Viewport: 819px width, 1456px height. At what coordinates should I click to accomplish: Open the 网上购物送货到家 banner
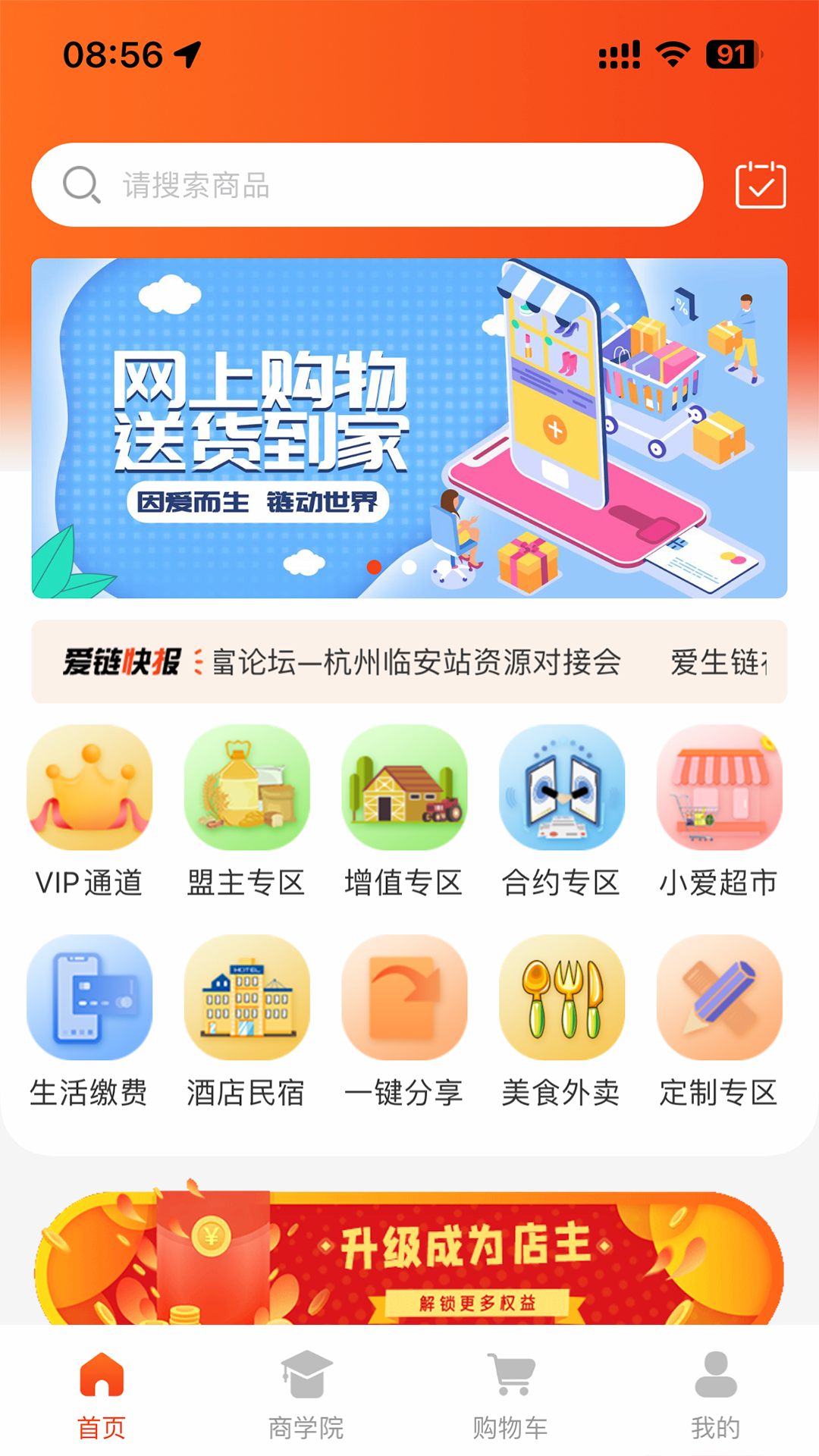(x=409, y=428)
